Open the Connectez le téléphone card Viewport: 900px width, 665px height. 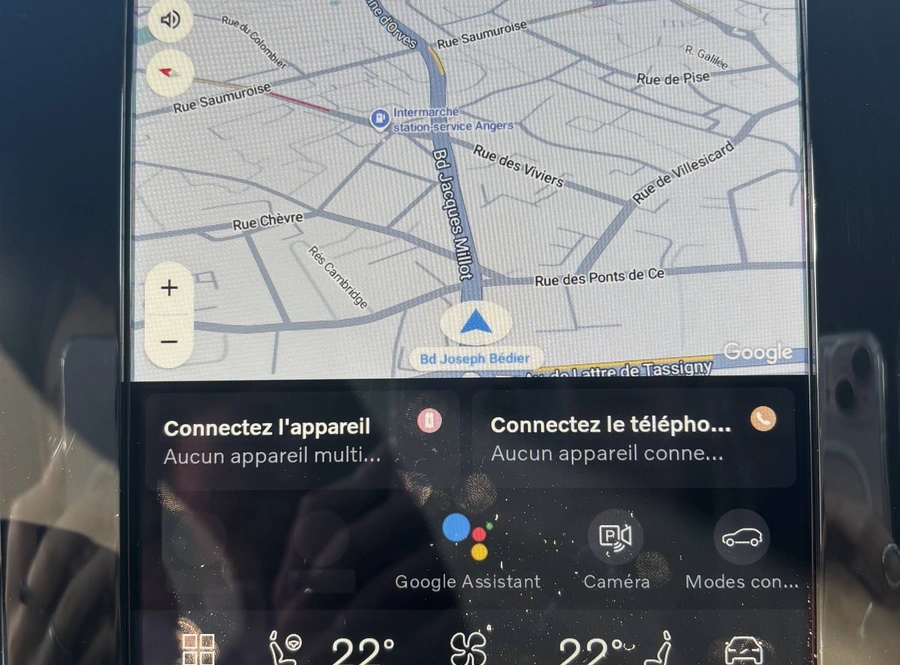pyautogui.click(x=633, y=439)
